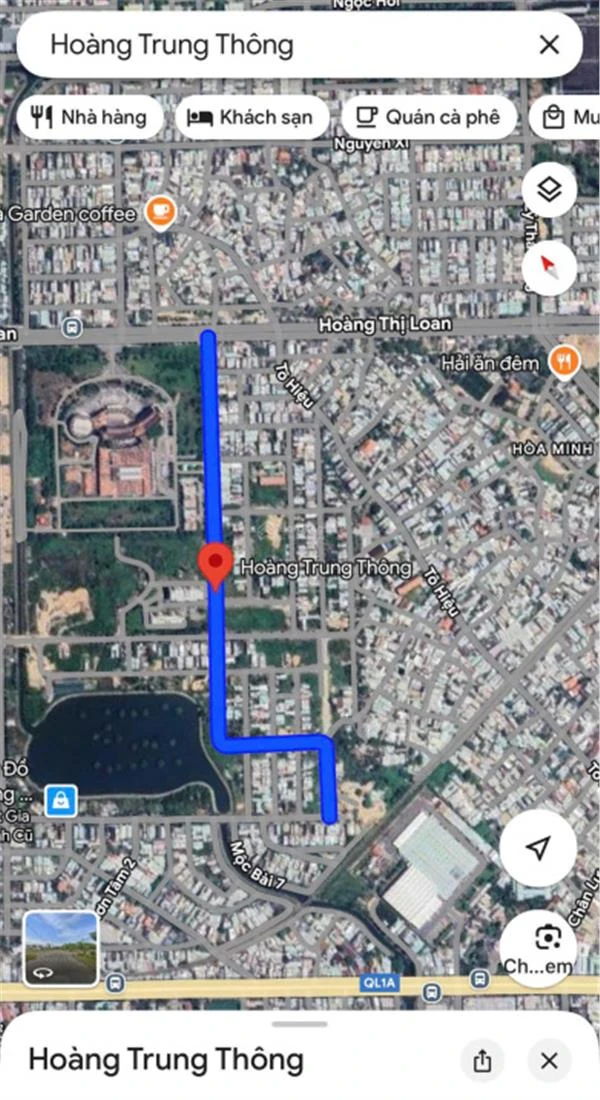This screenshot has width=600, height=1100.
Task: Select the Quán cà phê chip
Action: 428,117
